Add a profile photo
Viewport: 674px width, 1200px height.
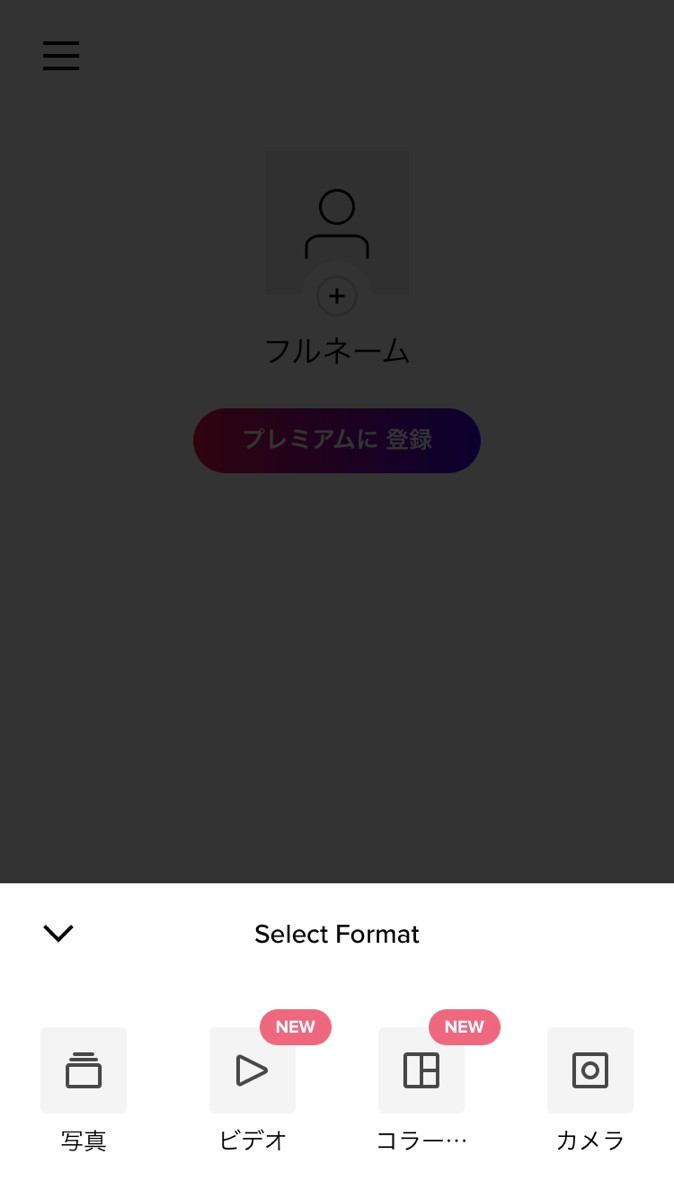[337, 296]
